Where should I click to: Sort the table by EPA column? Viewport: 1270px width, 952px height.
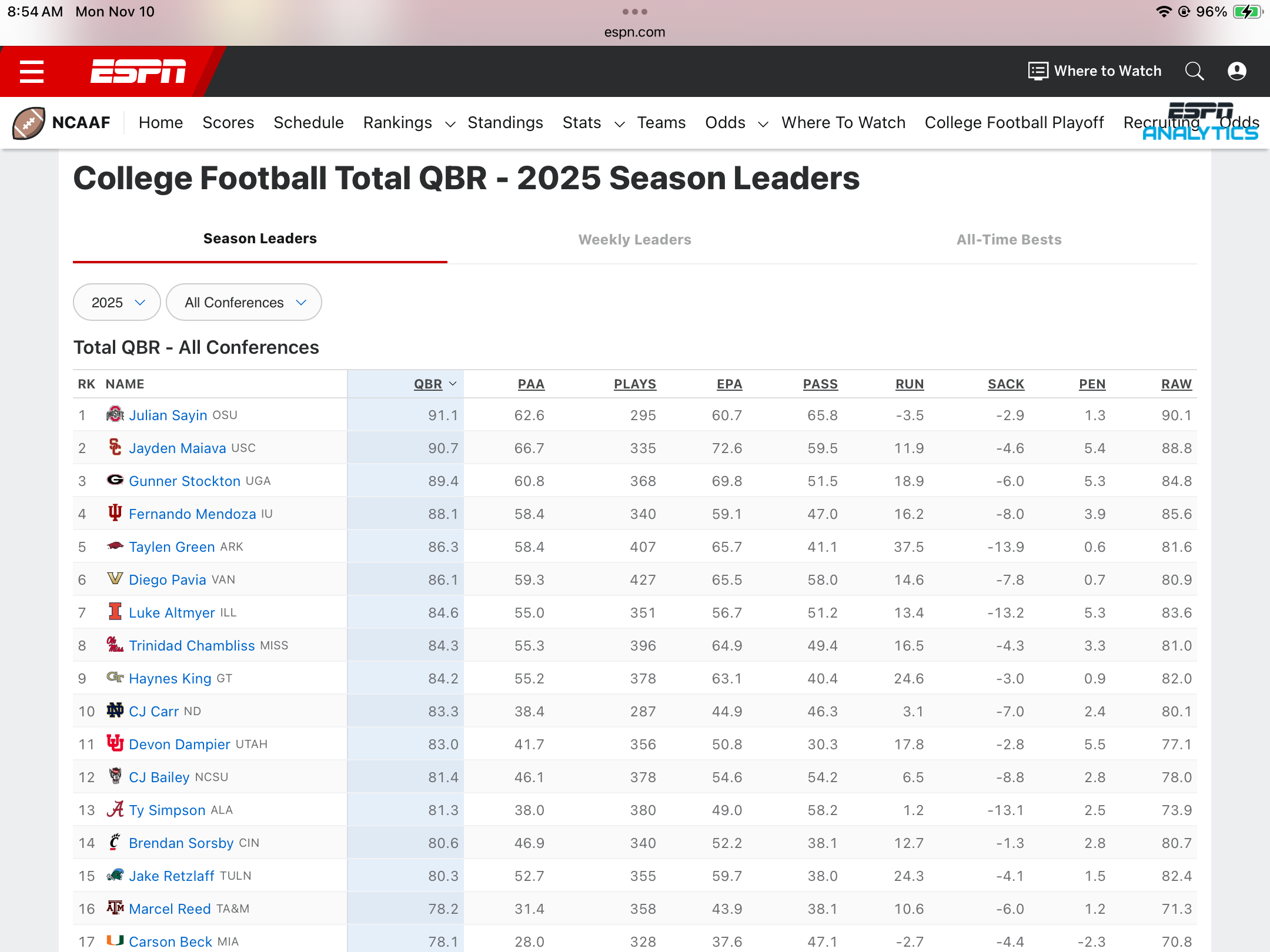[729, 384]
